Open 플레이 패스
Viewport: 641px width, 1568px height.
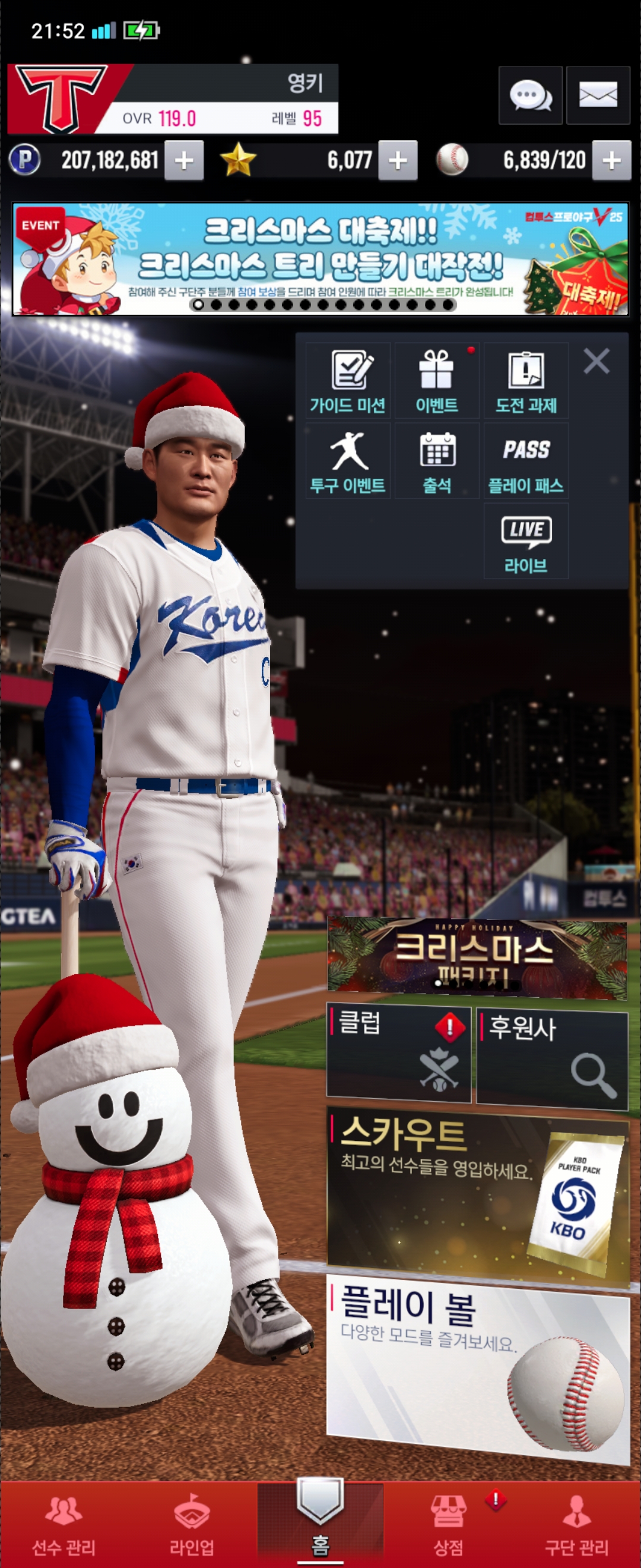526,461
